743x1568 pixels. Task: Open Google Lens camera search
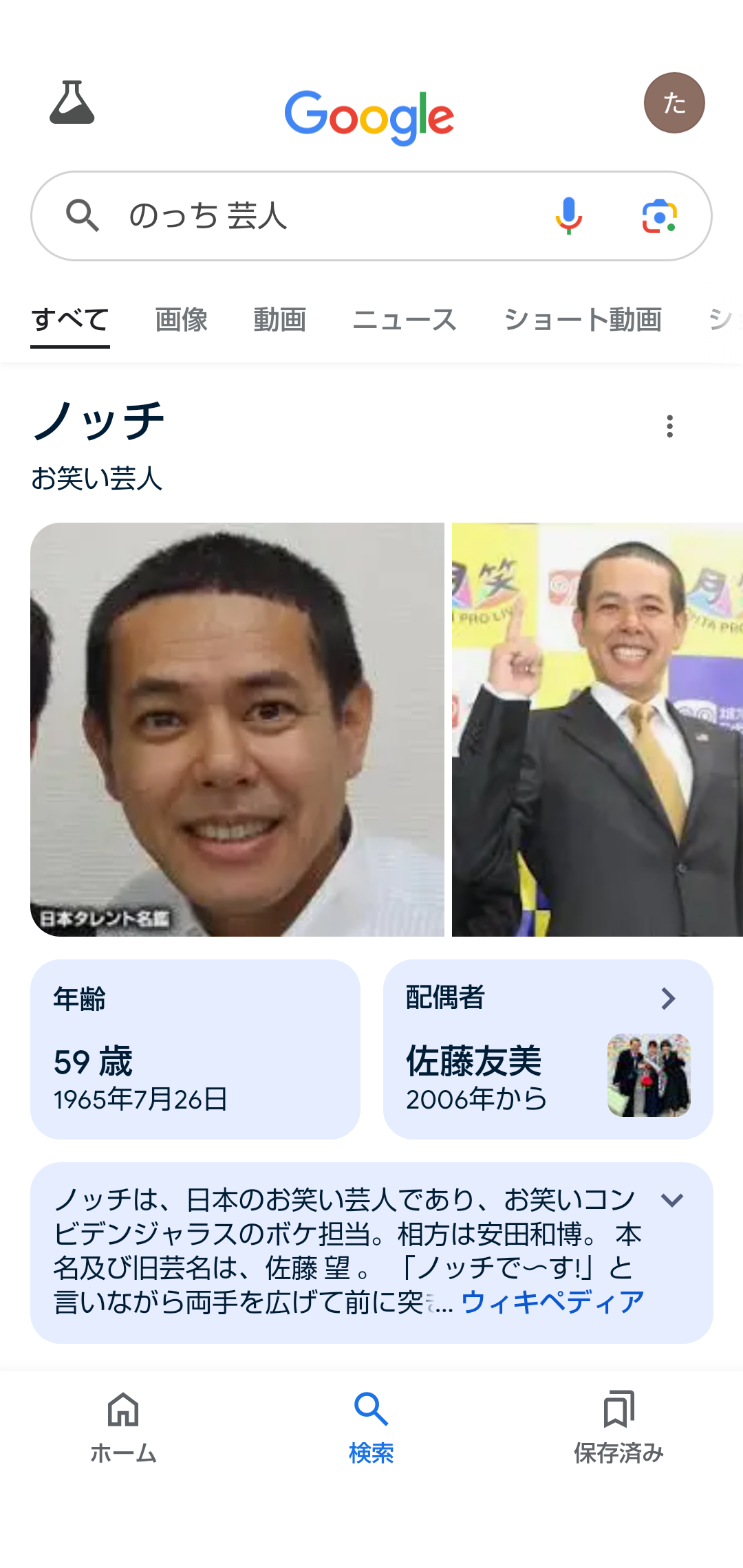pos(659,216)
